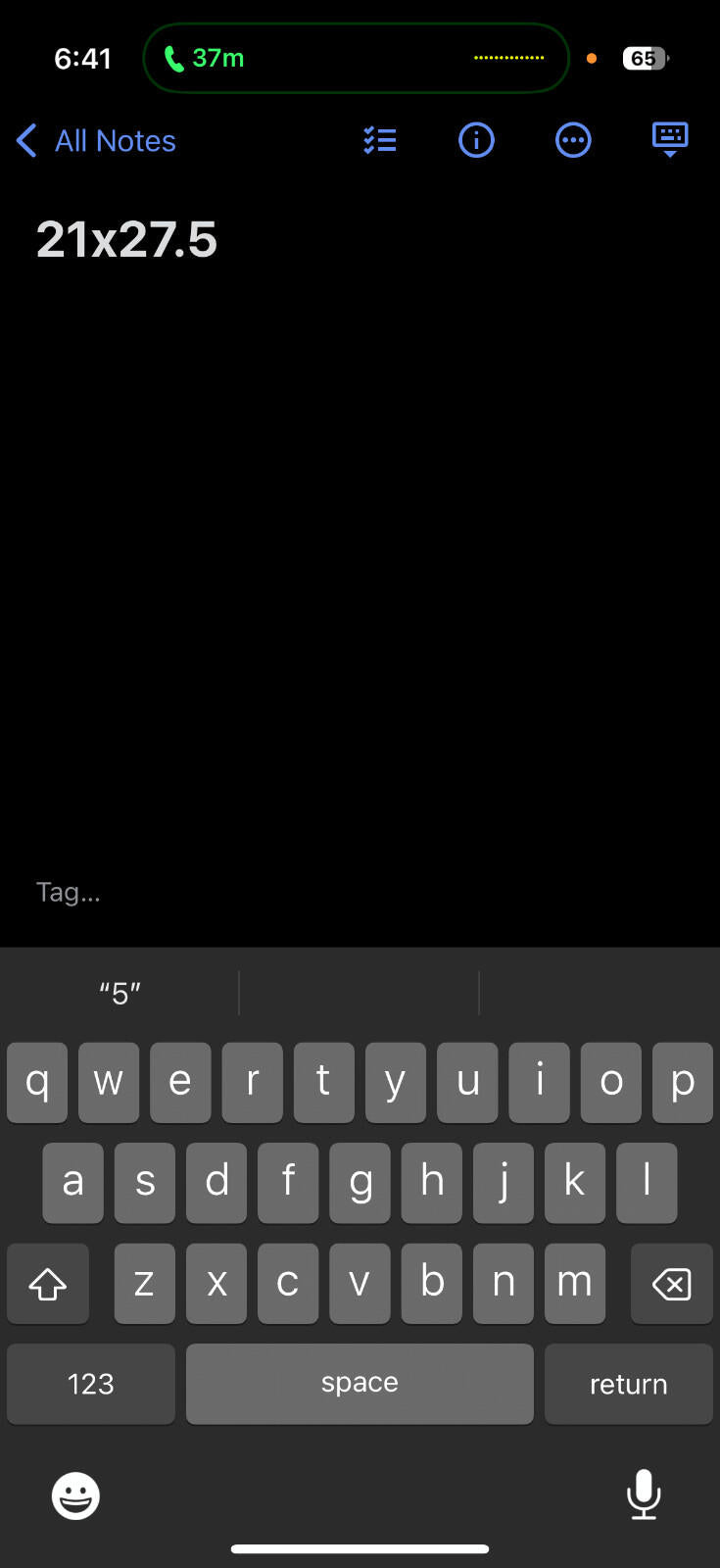Tap the space bar
Image resolution: width=720 pixels, height=1568 pixels.
[360, 1384]
